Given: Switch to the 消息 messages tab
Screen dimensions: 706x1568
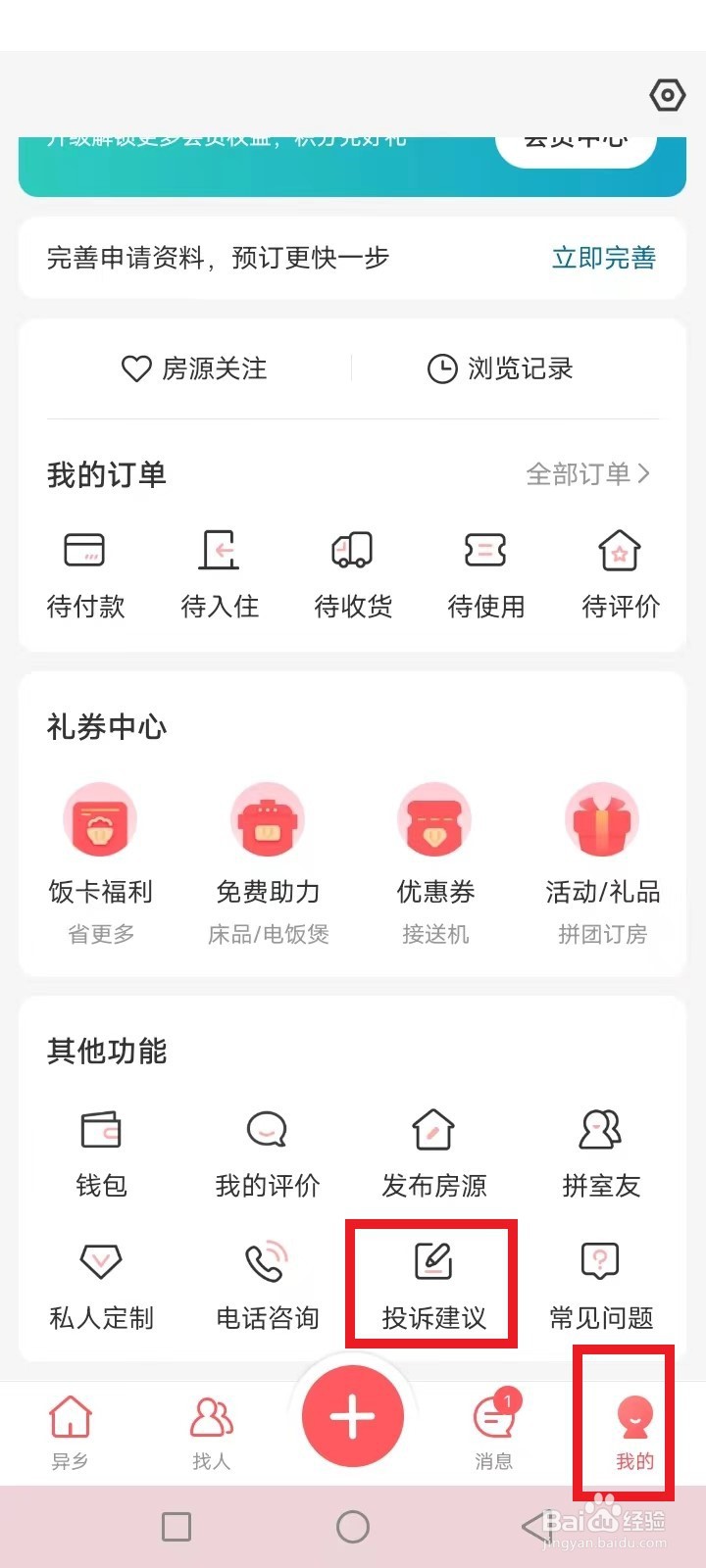Looking at the screenshot, I should click(494, 1434).
